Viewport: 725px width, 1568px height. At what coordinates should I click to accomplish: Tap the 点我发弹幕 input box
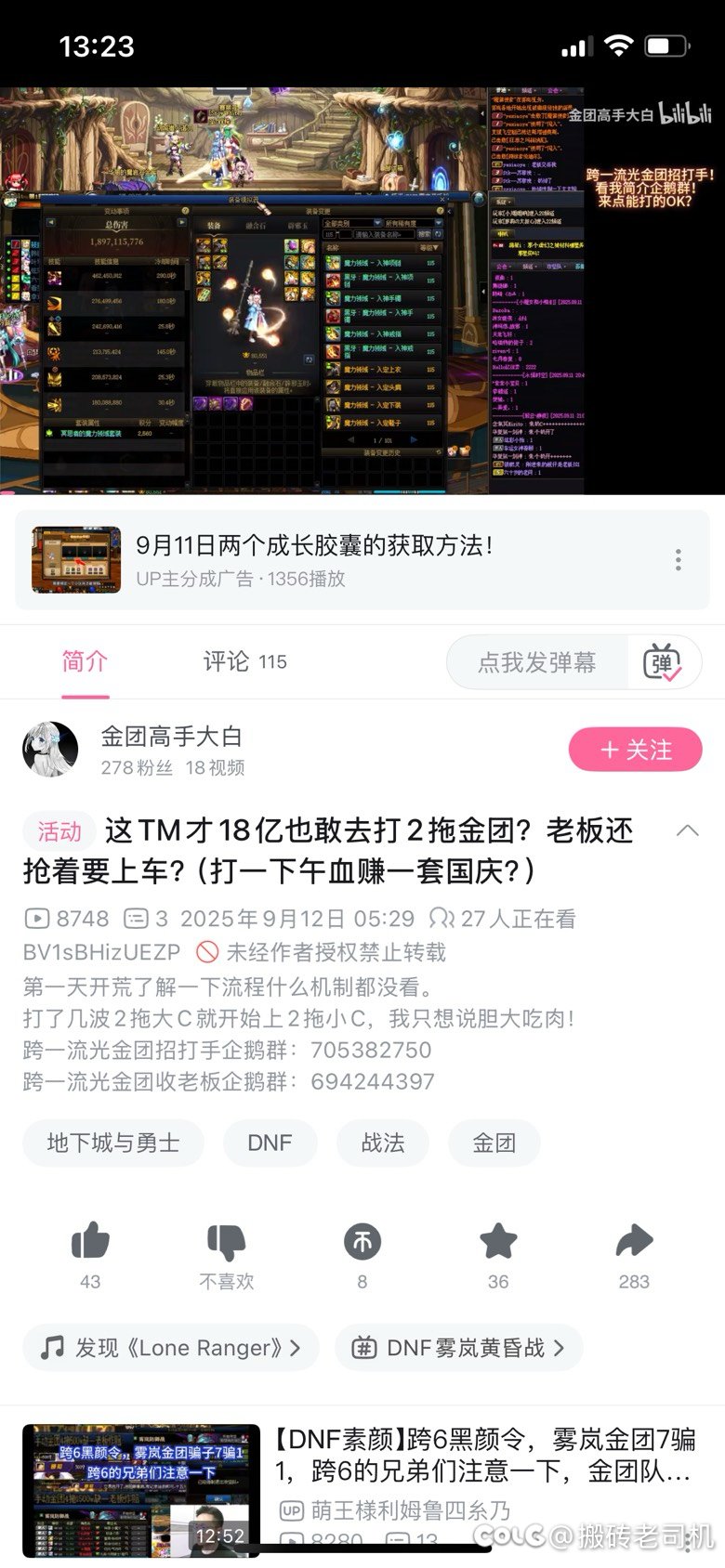coord(537,662)
